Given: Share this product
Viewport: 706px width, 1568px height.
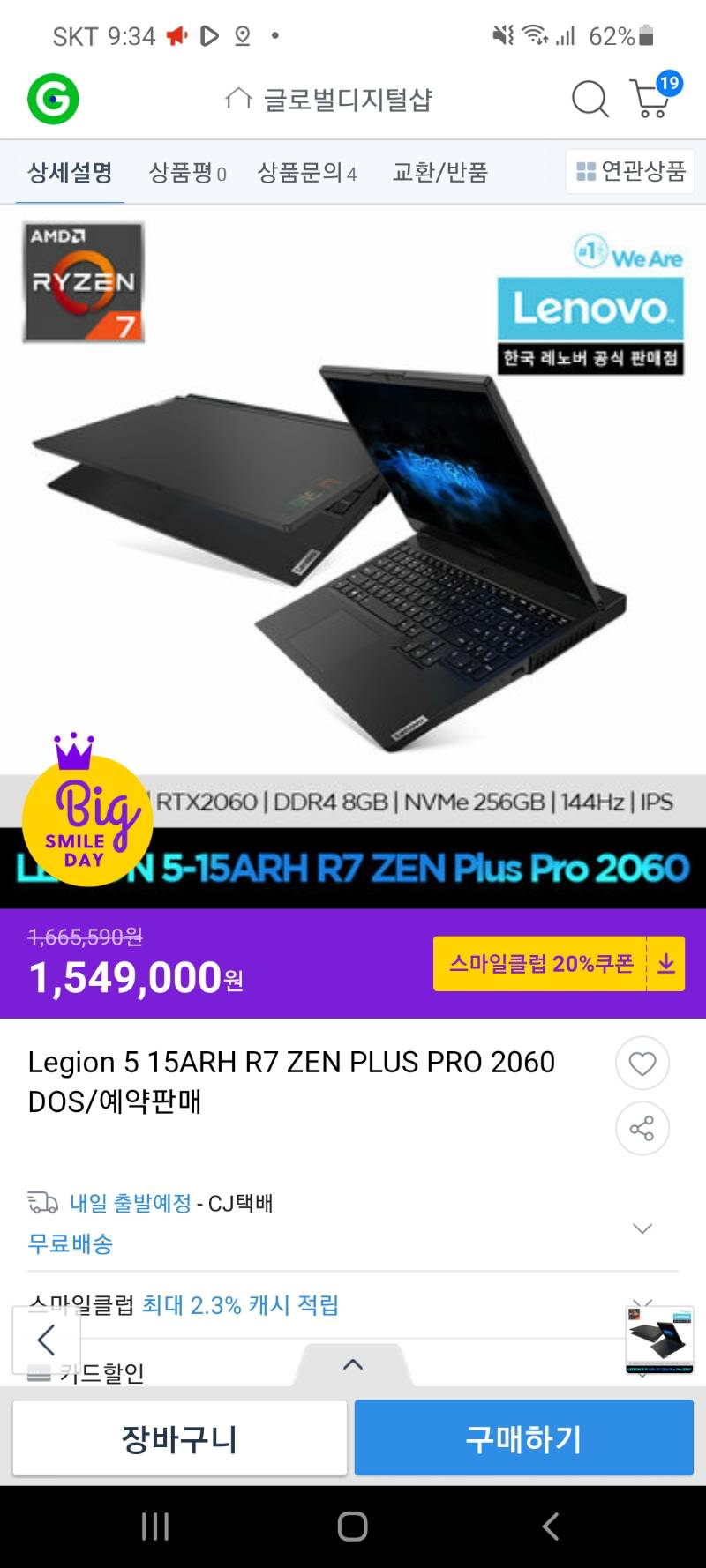Looking at the screenshot, I should 642,1129.
